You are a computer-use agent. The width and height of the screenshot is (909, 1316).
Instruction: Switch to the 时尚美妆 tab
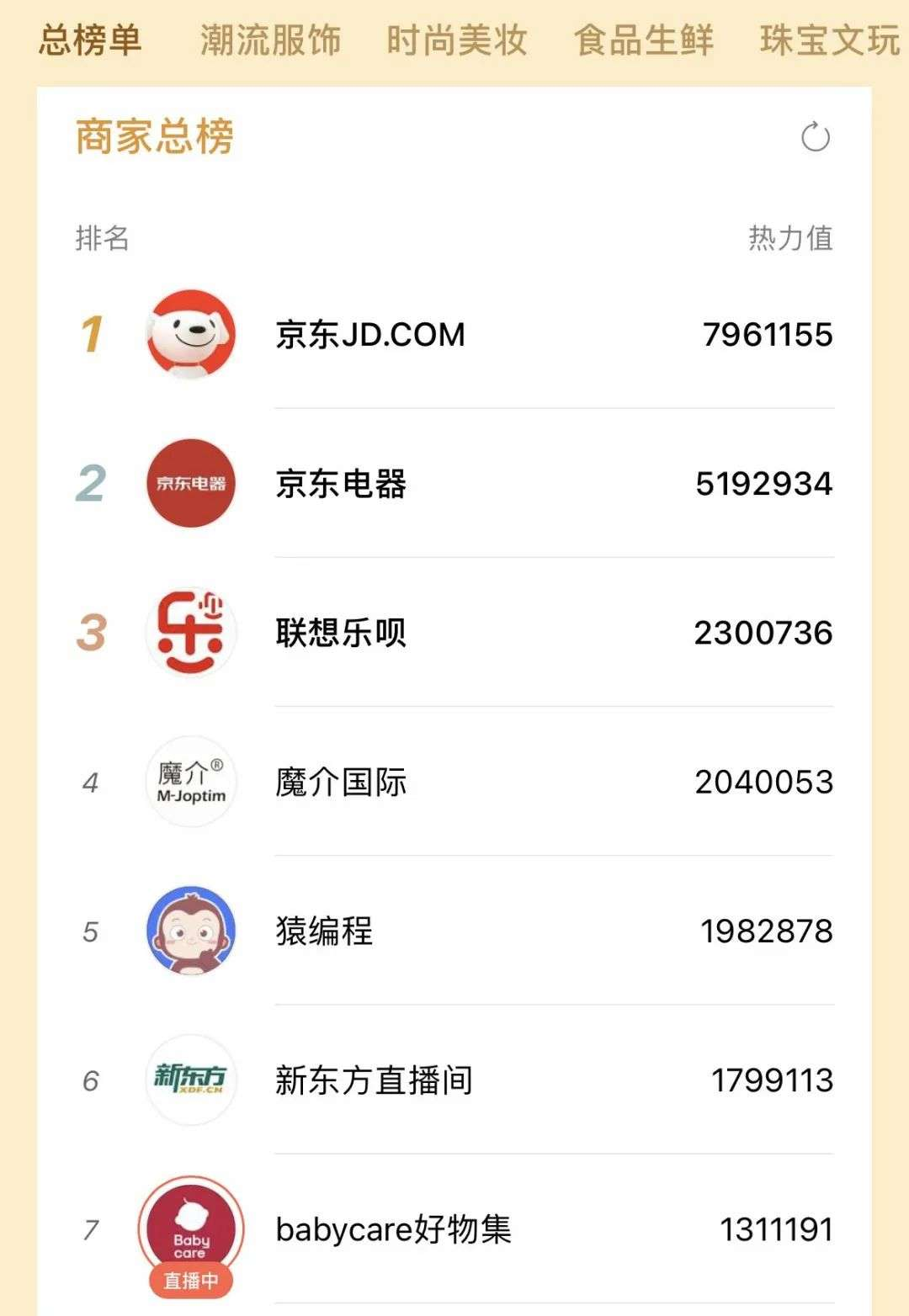coord(457,38)
